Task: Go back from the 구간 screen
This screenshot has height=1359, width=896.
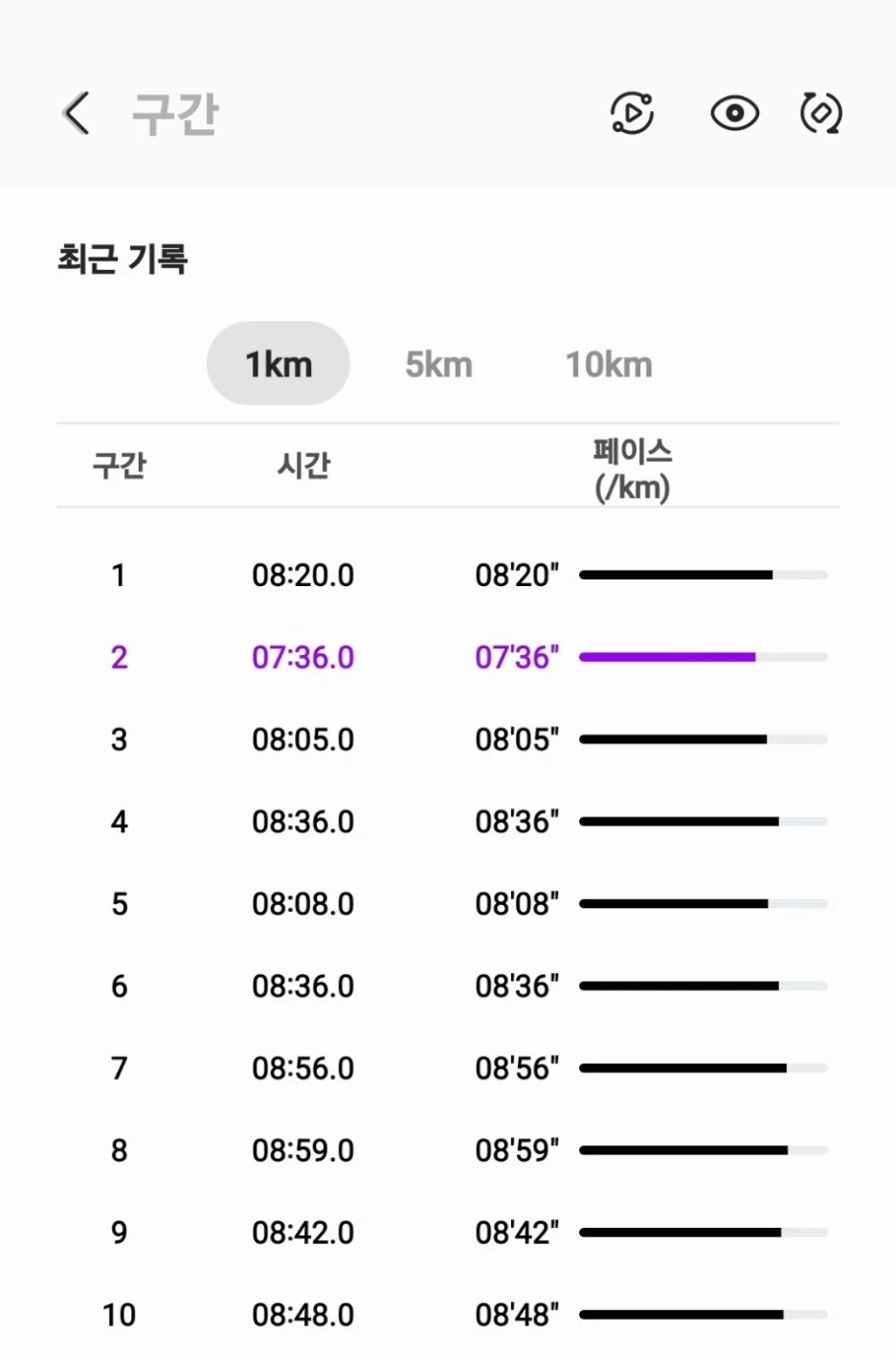Action: coord(77,114)
